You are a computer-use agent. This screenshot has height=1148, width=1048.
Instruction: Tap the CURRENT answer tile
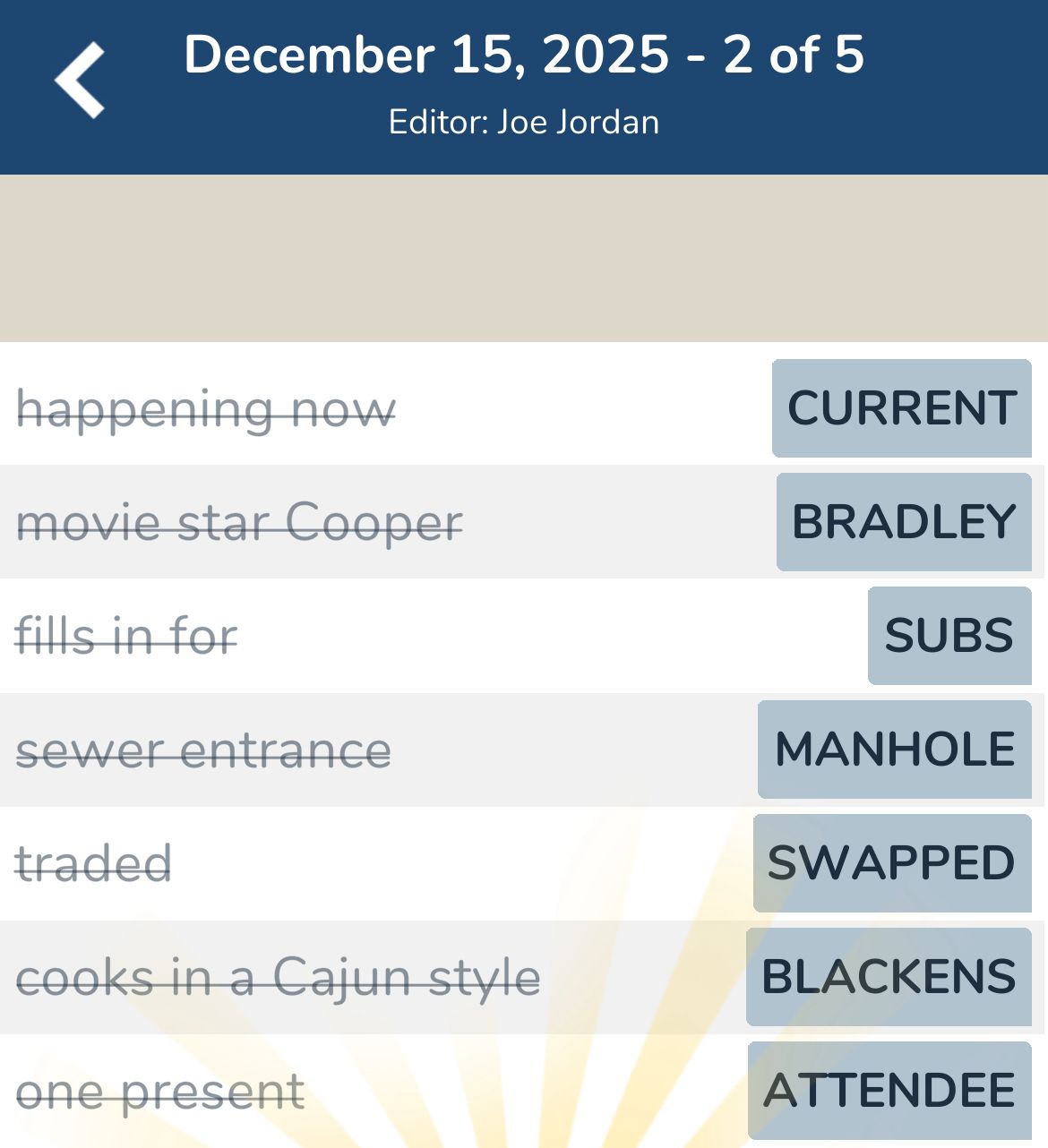click(x=900, y=409)
